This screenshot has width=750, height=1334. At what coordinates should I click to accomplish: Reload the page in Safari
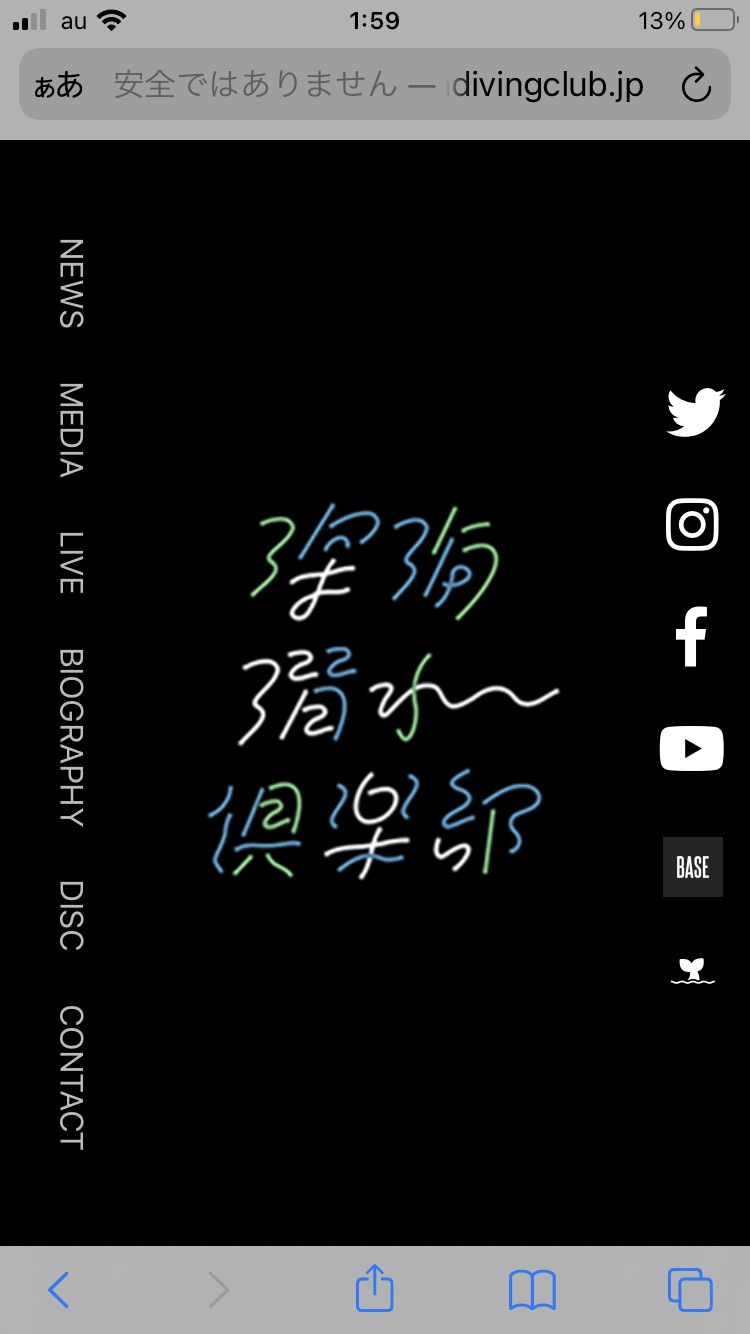click(696, 86)
